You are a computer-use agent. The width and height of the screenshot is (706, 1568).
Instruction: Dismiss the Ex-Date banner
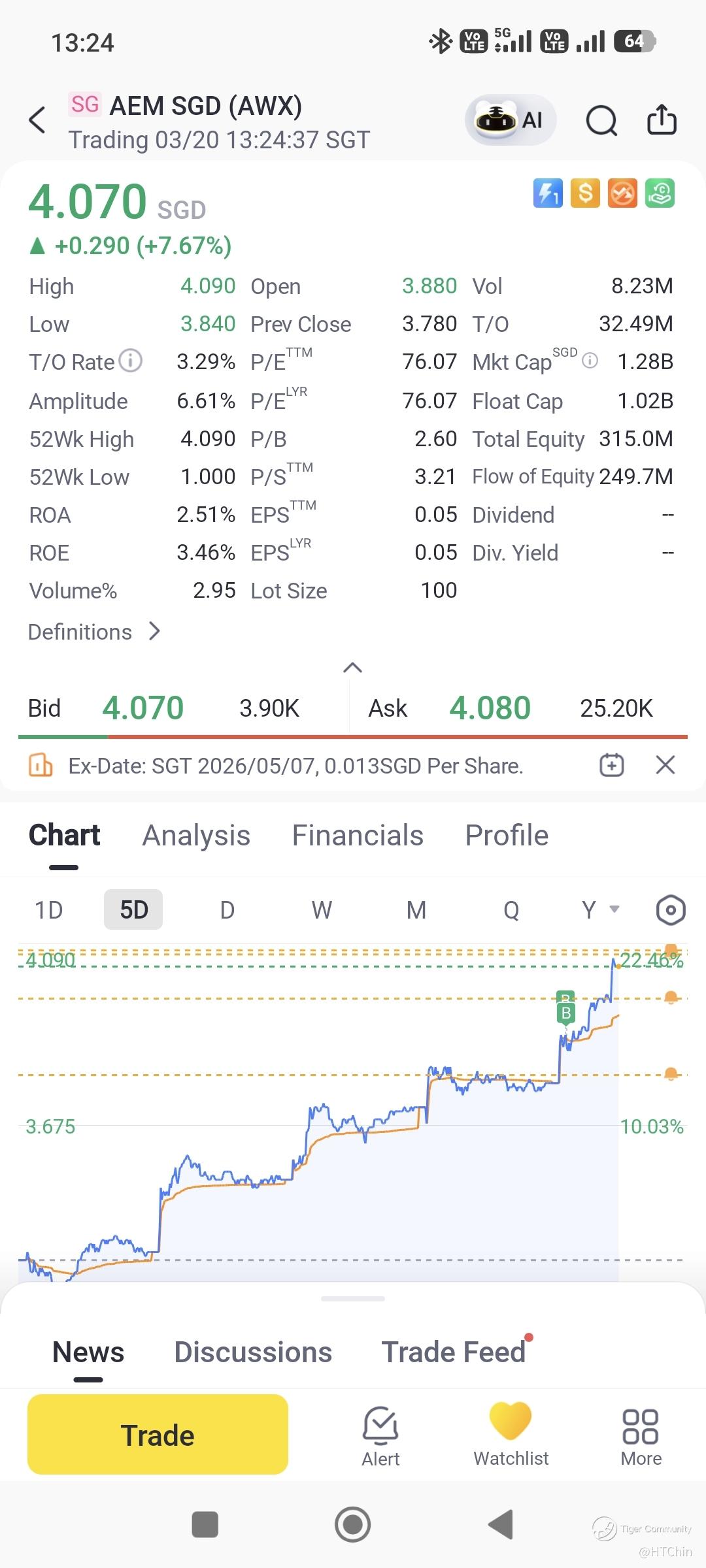tap(665, 765)
